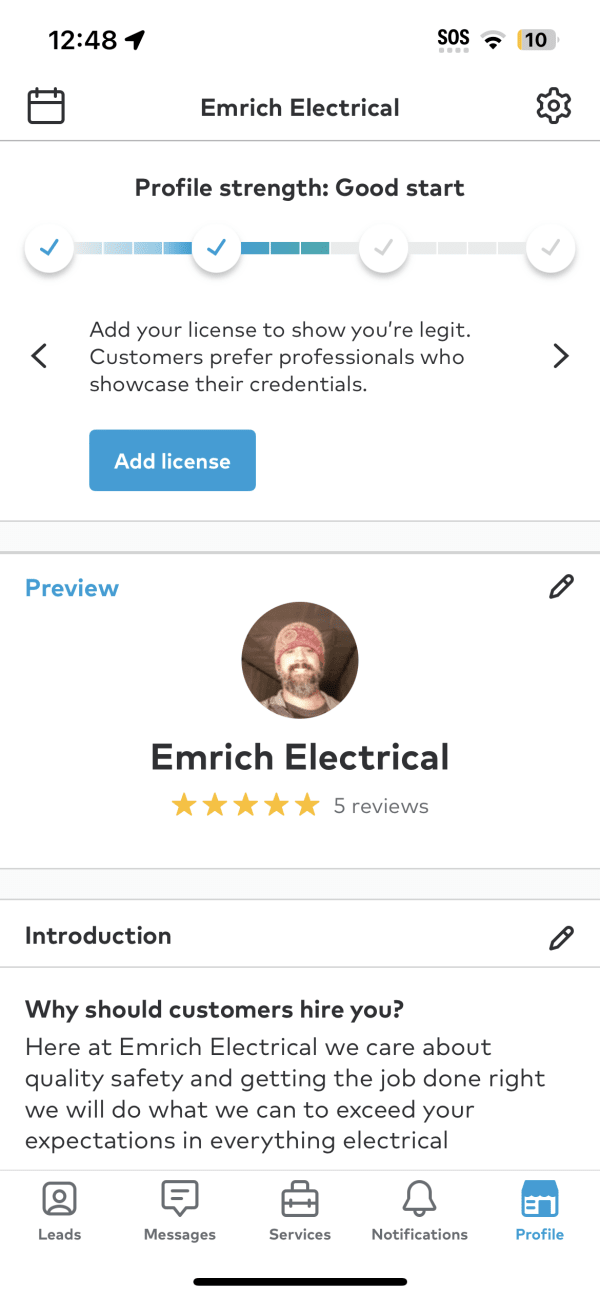
Task: Switch to the Services tab
Action: click(300, 1210)
